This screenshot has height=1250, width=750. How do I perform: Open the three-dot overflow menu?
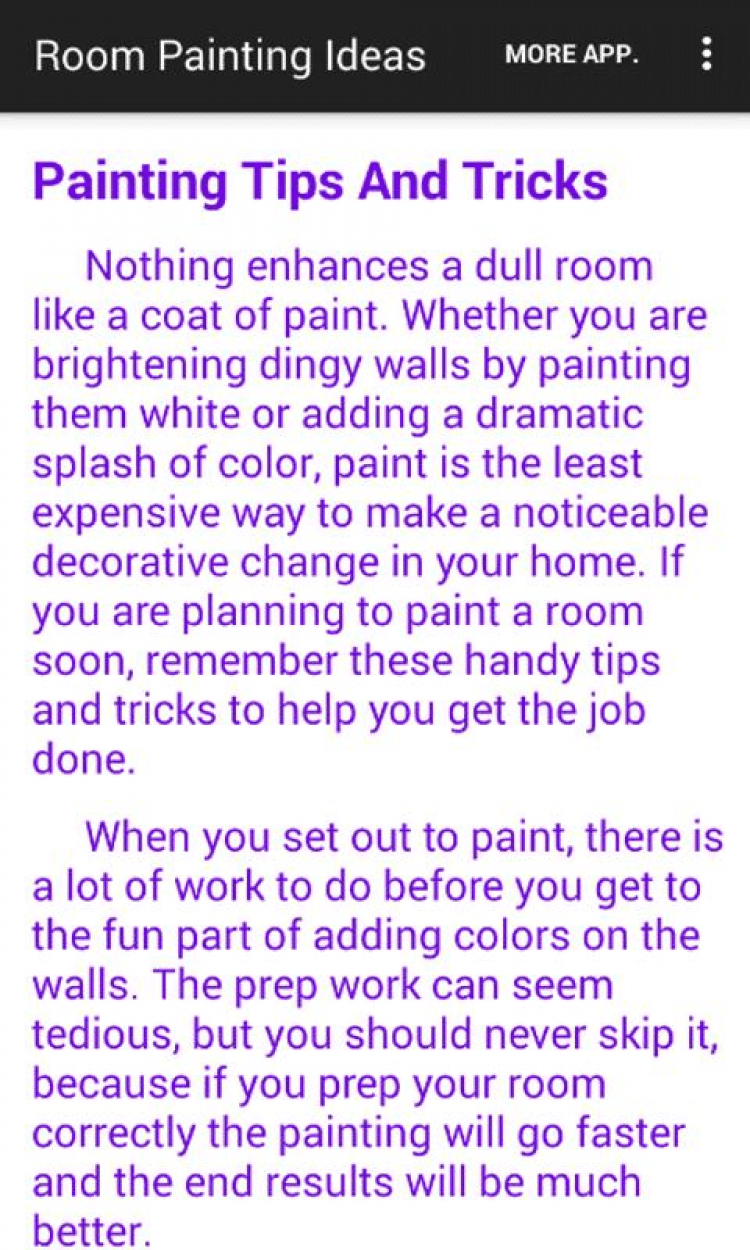coord(706,54)
